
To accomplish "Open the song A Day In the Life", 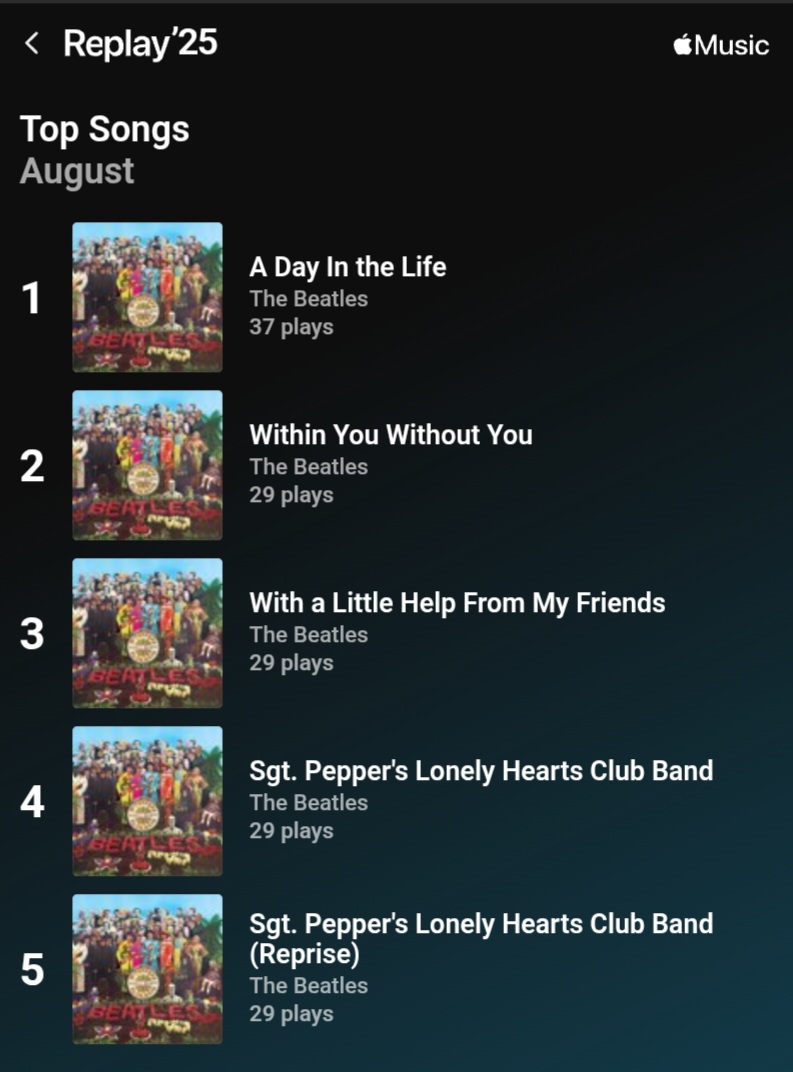I will [x=347, y=268].
